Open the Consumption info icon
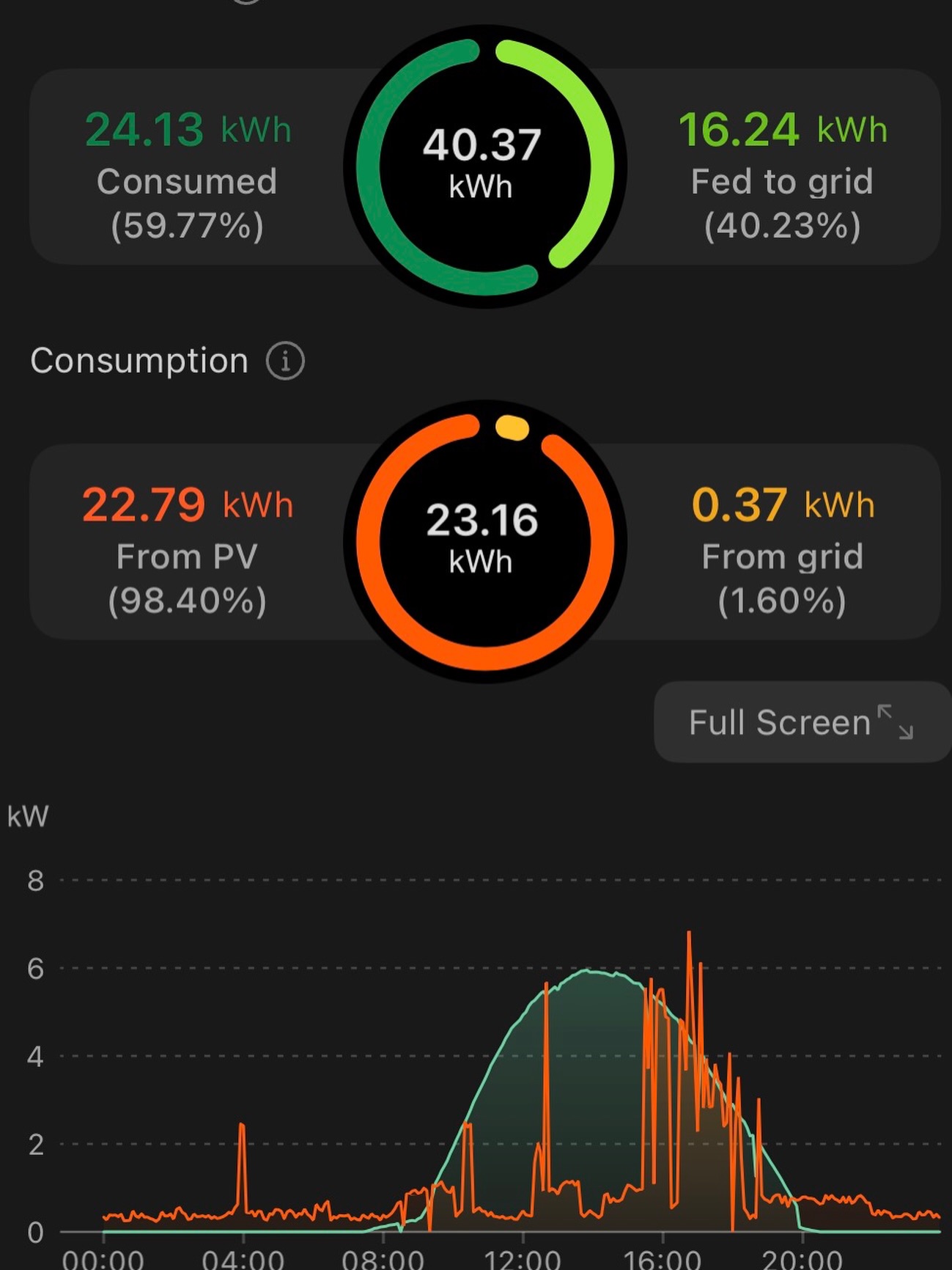 [x=285, y=360]
